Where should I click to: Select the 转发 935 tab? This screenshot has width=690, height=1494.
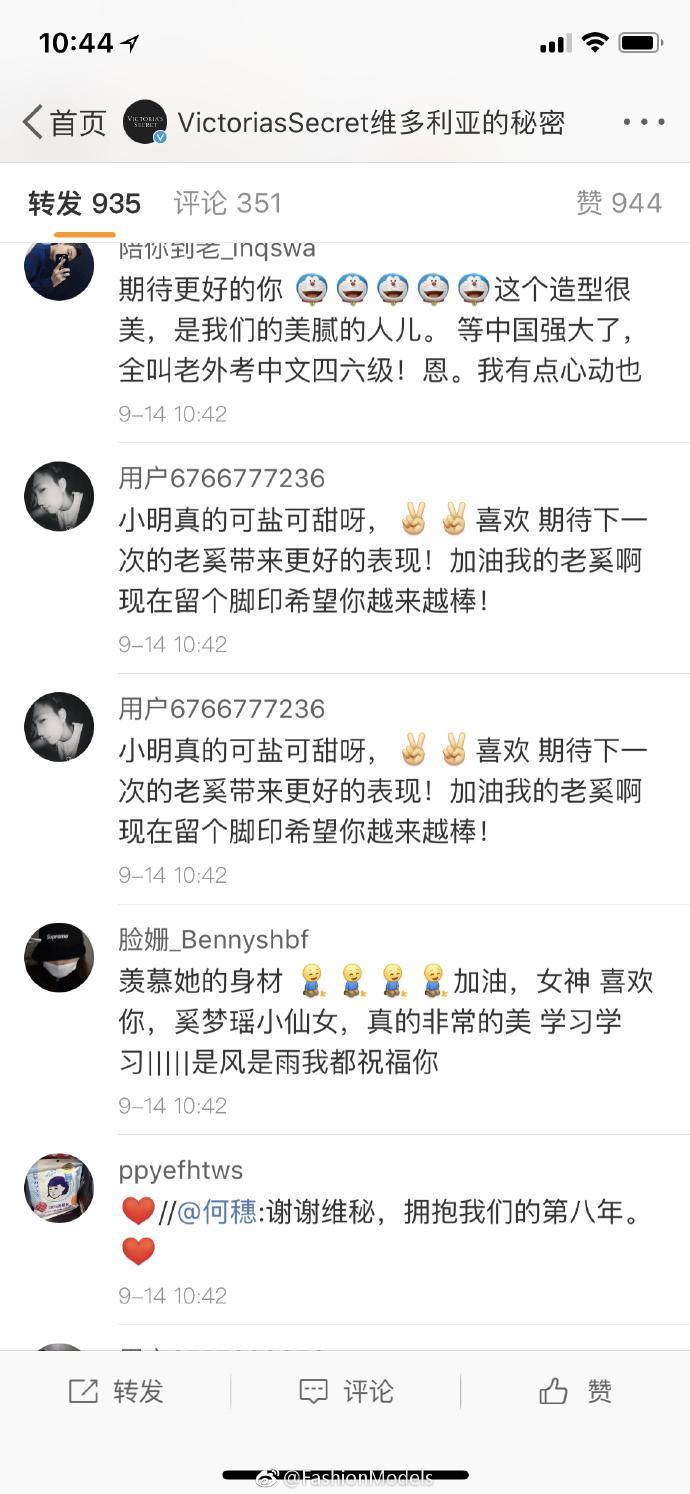(x=84, y=203)
